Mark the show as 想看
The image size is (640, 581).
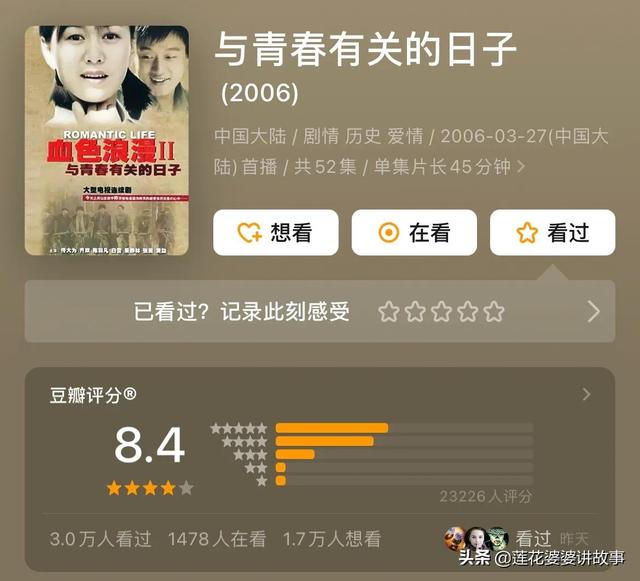(275, 233)
